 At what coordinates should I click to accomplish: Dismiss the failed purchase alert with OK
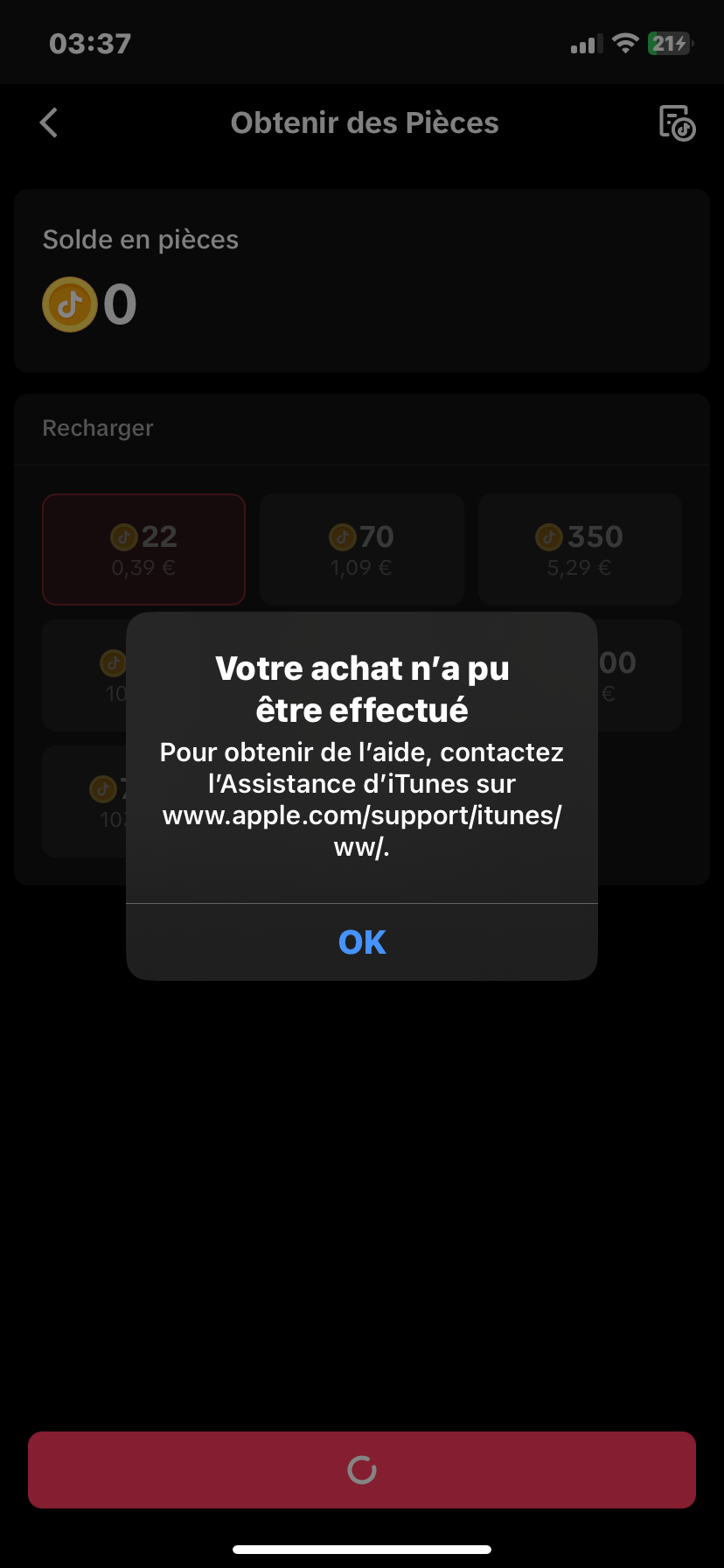point(362,942)
